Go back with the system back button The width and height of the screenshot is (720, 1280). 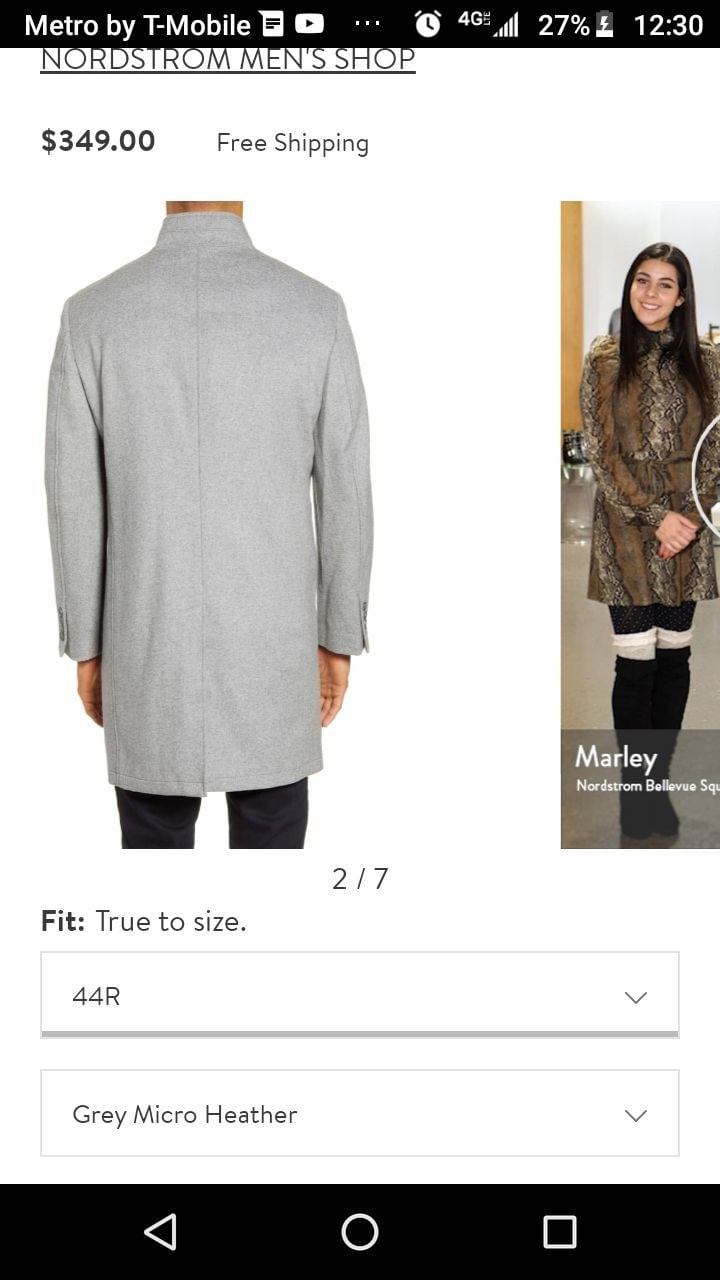[160, 1232]
